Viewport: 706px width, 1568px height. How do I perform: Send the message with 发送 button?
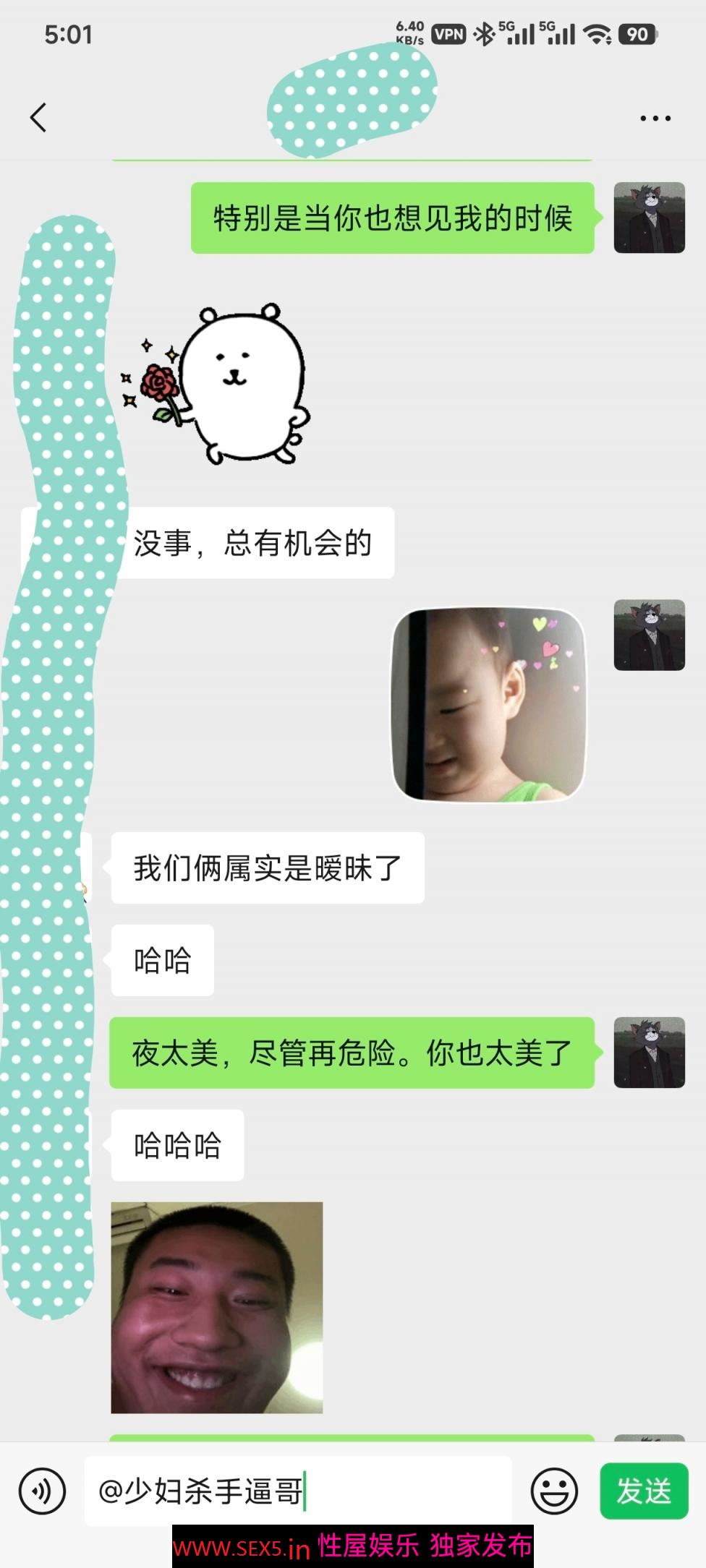point(643,1491)
